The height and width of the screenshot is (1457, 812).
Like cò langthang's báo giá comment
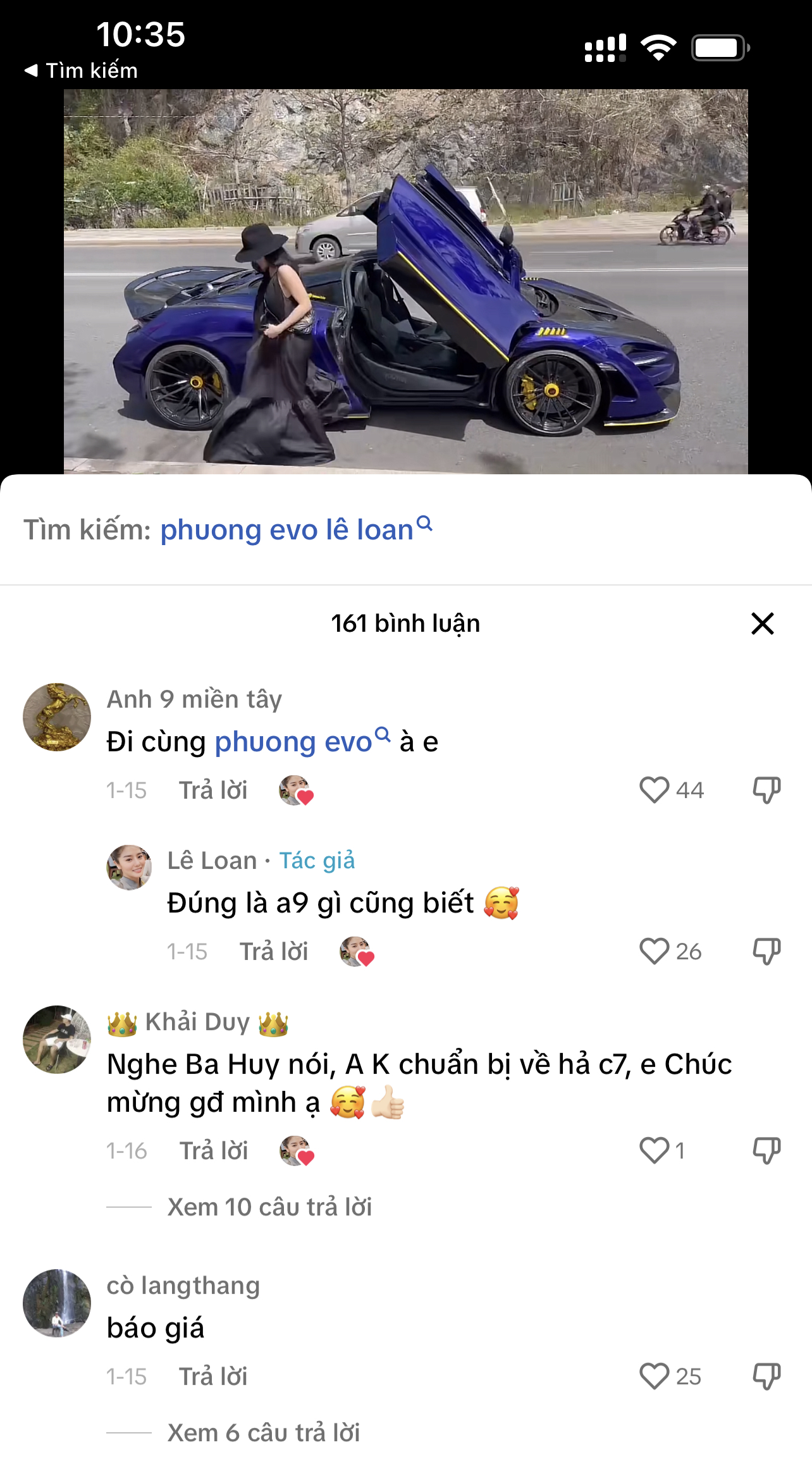pos(655,1376)
